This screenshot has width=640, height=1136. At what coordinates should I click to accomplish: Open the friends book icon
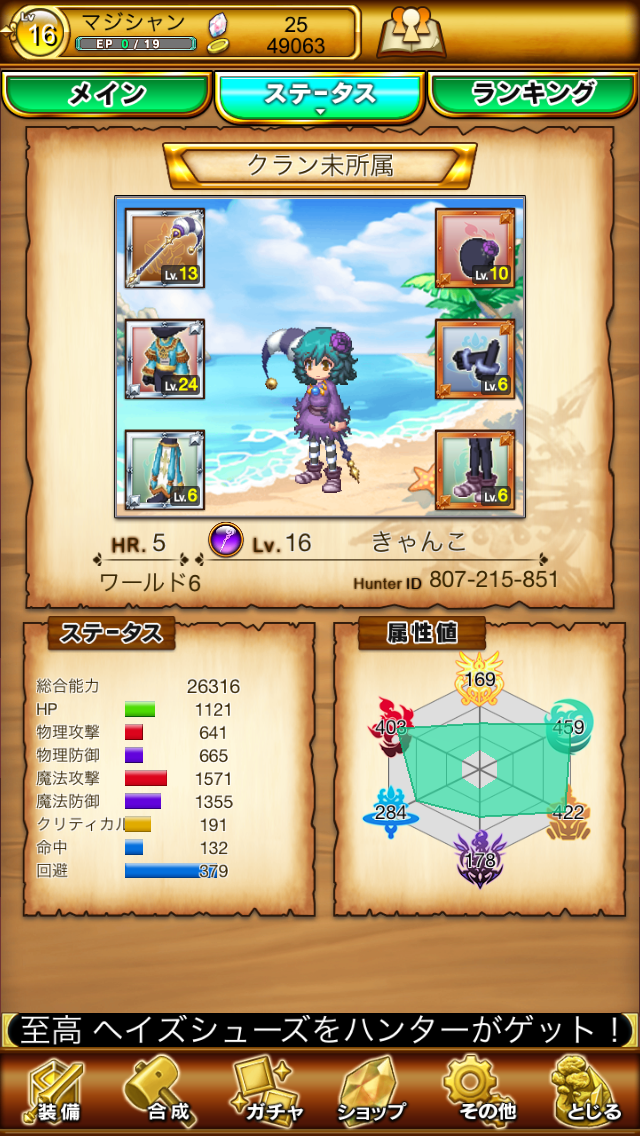click(x=411, y=32)
